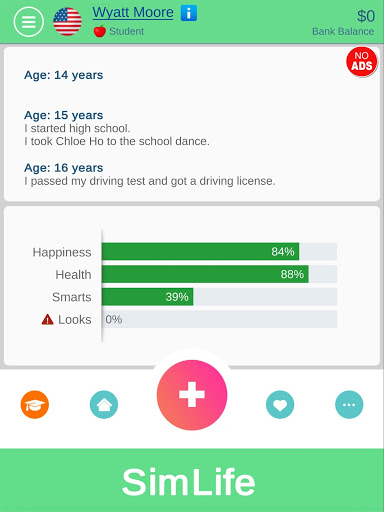384x512 pixels.
Task: Open the graduation cap school menu
Action: 35,405
